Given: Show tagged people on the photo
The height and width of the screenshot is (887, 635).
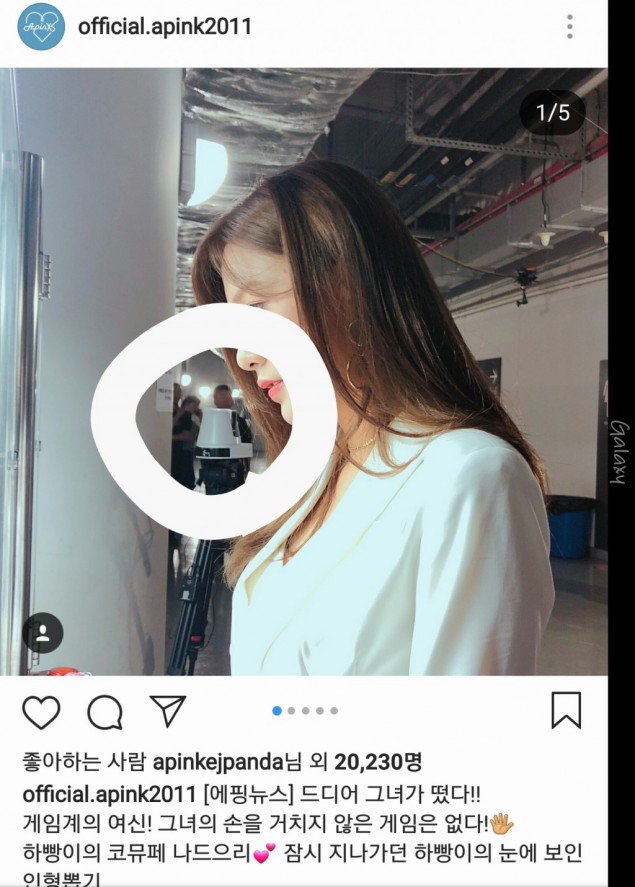Looking at the screenshot, I should click(43, 632).
